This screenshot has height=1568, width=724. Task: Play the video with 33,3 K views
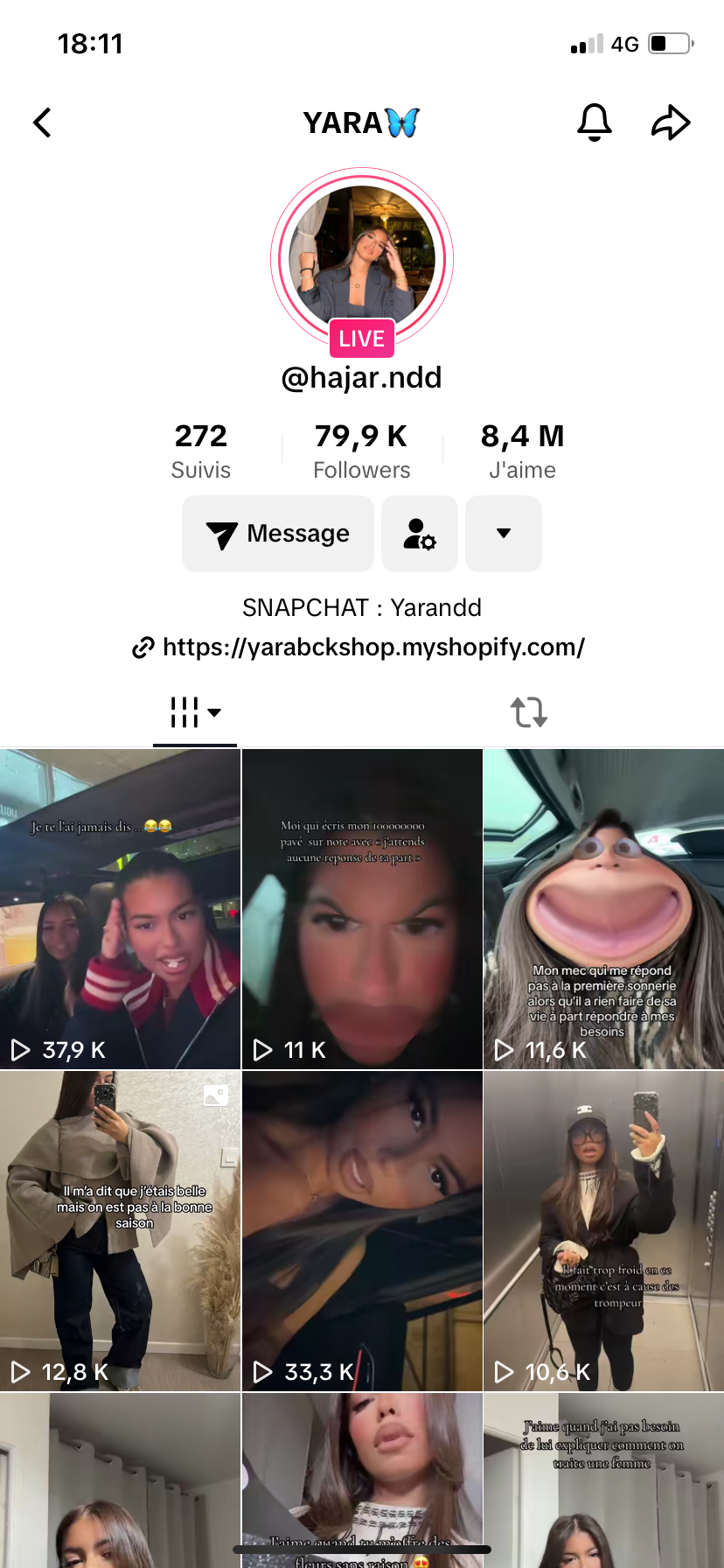point(362,1230)
